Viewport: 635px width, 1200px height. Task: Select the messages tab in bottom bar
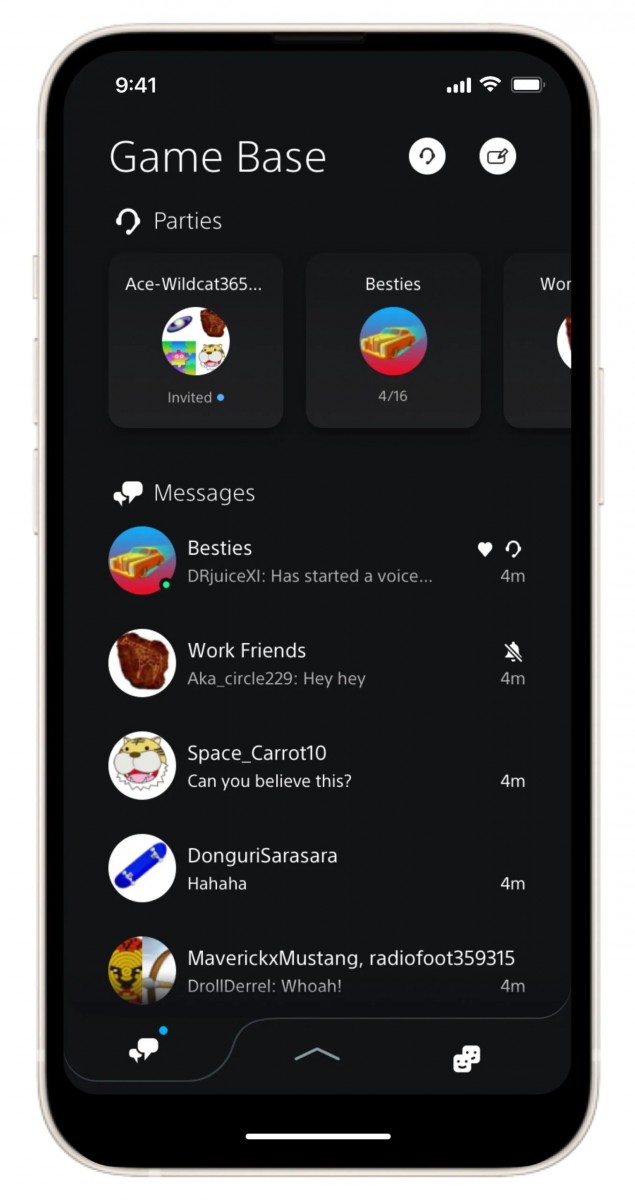click(x=144, y=1050)
